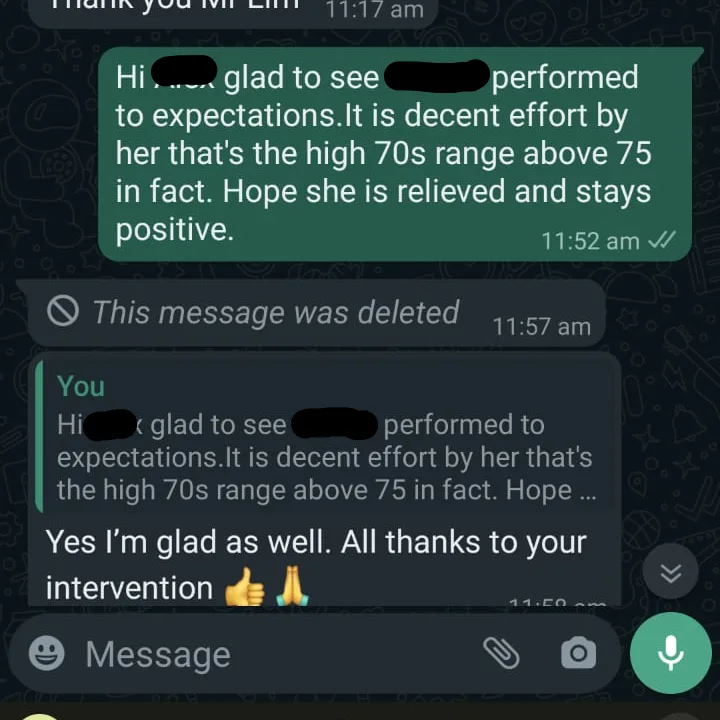Open the emoji picker
Viewport: 720px width, 720px height.
(x=46, y=655)
